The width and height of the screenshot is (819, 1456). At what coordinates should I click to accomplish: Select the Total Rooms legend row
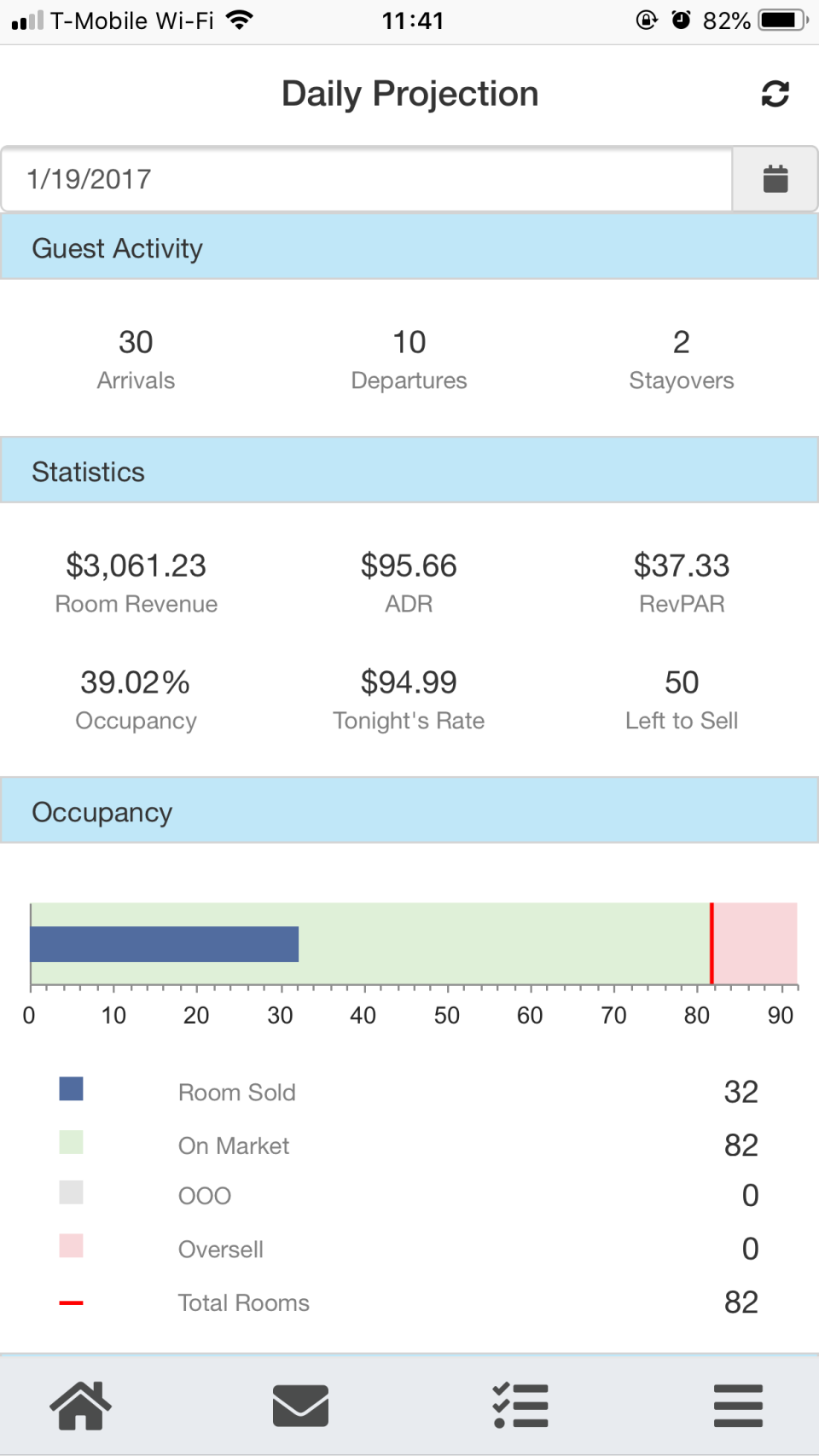coord(243,1302)
